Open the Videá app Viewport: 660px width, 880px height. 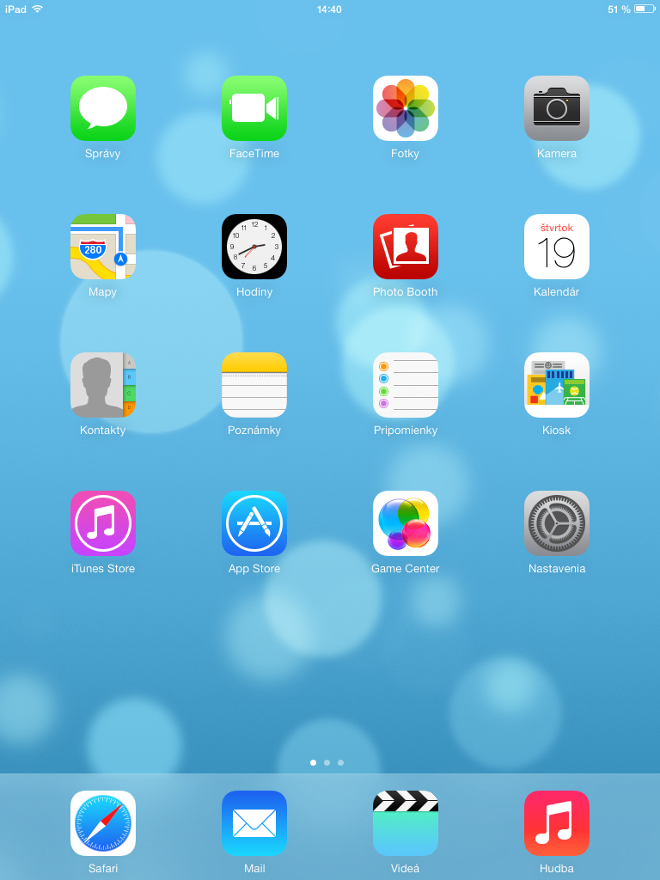[x=405, y=823]
